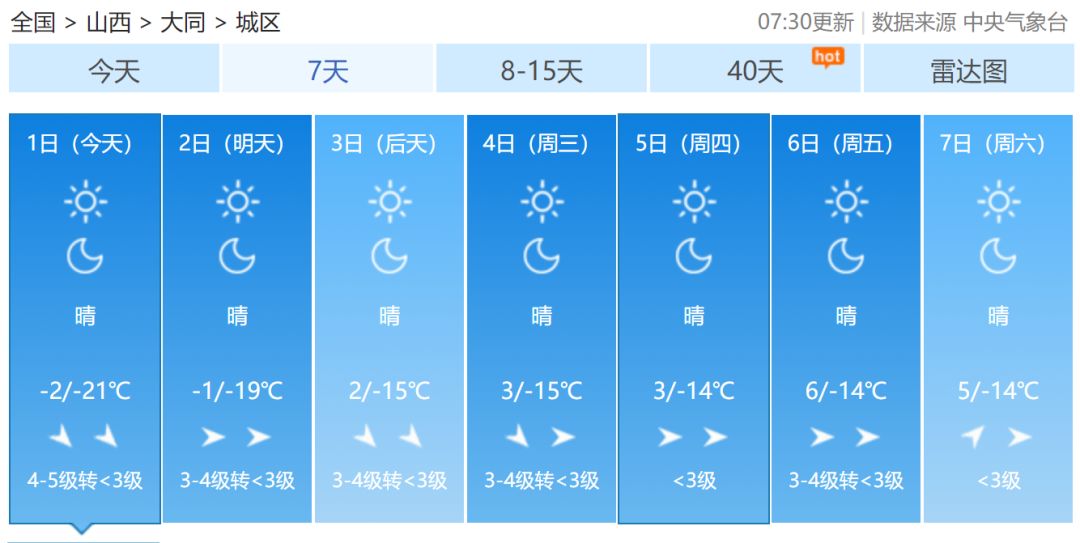
Task: Open the 雷达图 tab
Action: coord(968,71)
